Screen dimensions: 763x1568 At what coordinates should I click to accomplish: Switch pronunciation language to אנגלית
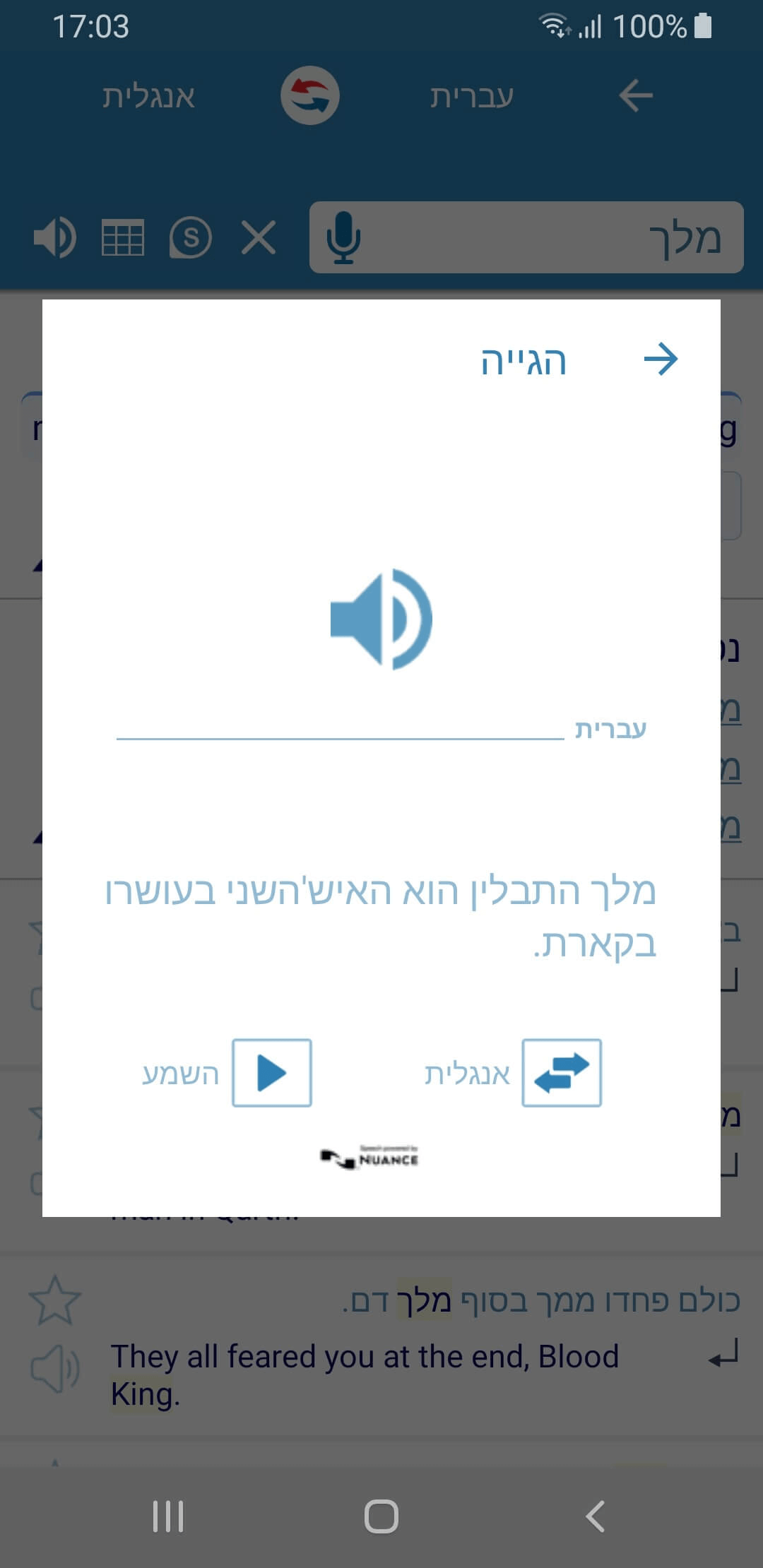[x=562, y=1072]
